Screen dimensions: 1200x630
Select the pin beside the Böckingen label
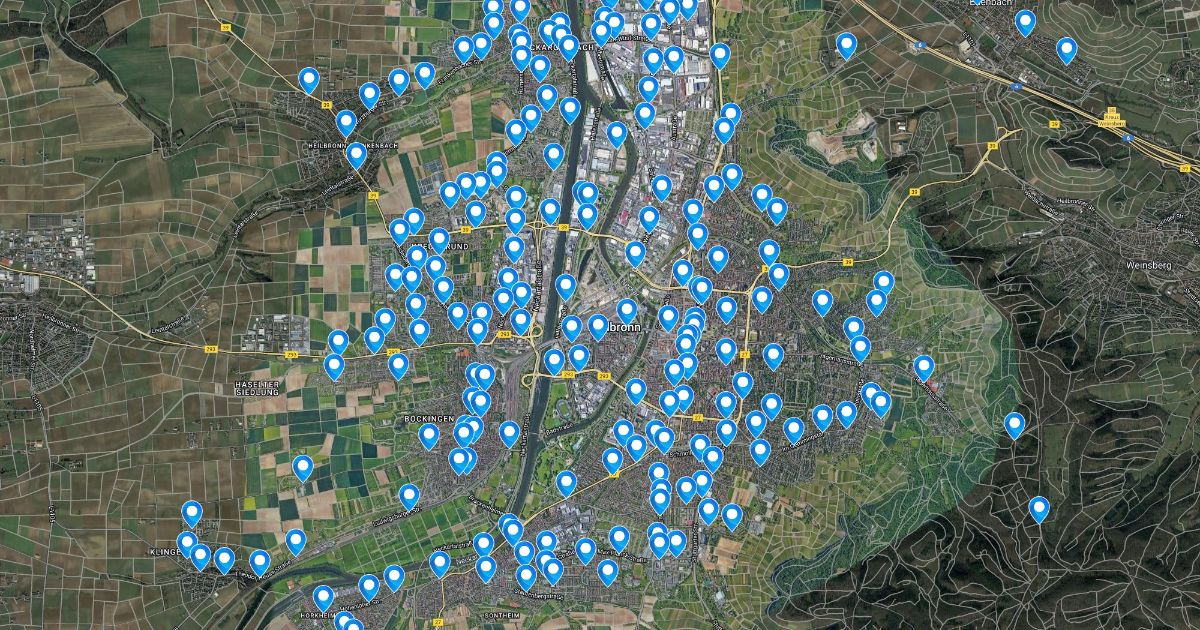click(x=429, y=434)
